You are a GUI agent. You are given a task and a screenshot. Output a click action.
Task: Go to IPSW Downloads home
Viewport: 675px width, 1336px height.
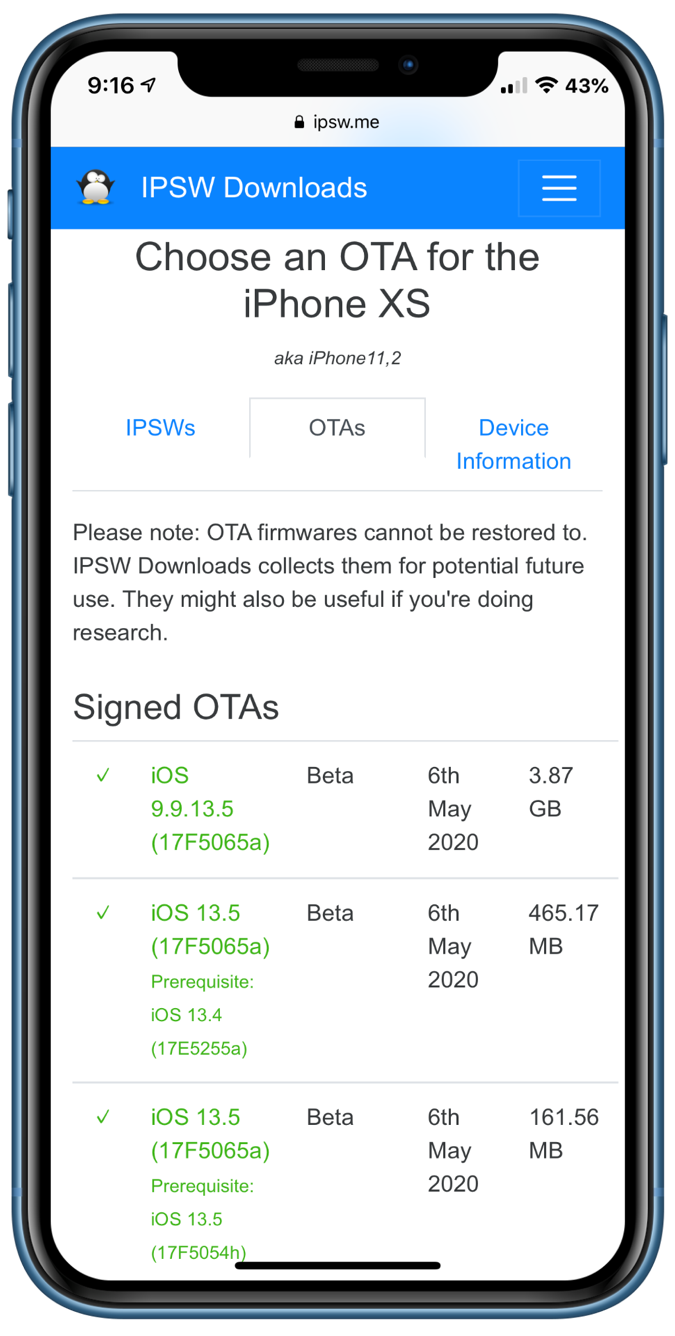coord(253,188)
